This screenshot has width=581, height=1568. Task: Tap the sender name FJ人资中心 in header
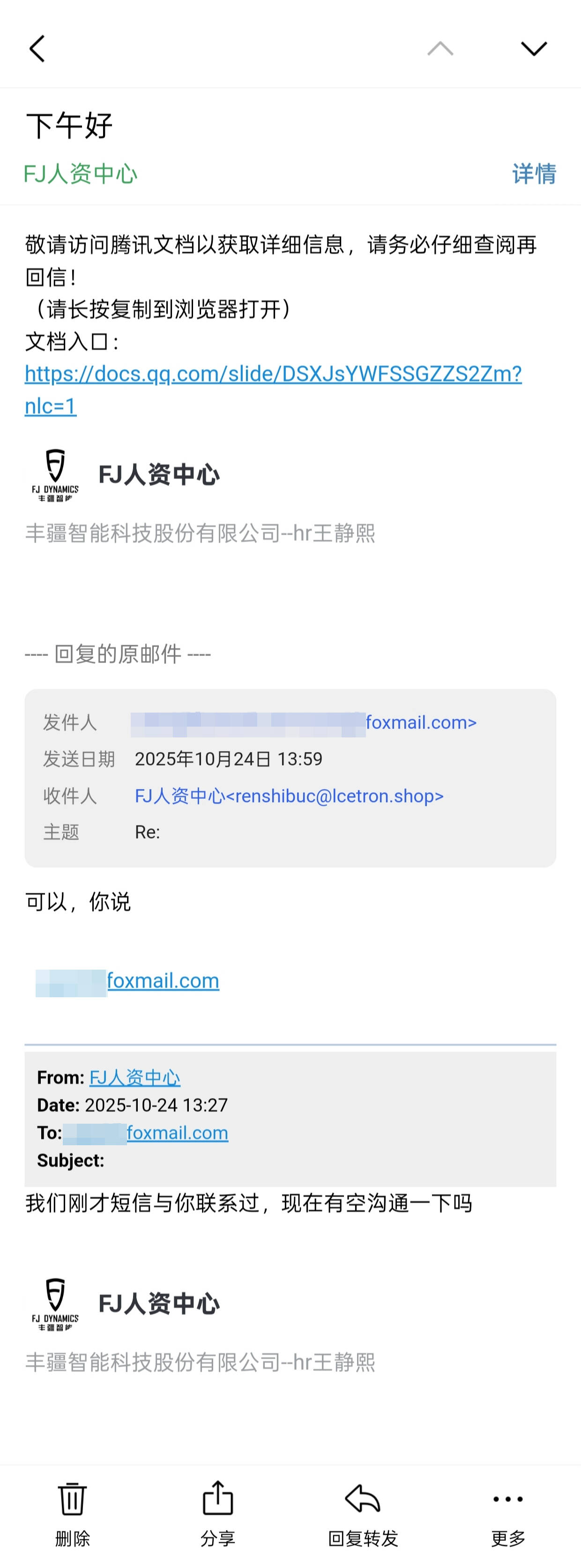point(81,174)
